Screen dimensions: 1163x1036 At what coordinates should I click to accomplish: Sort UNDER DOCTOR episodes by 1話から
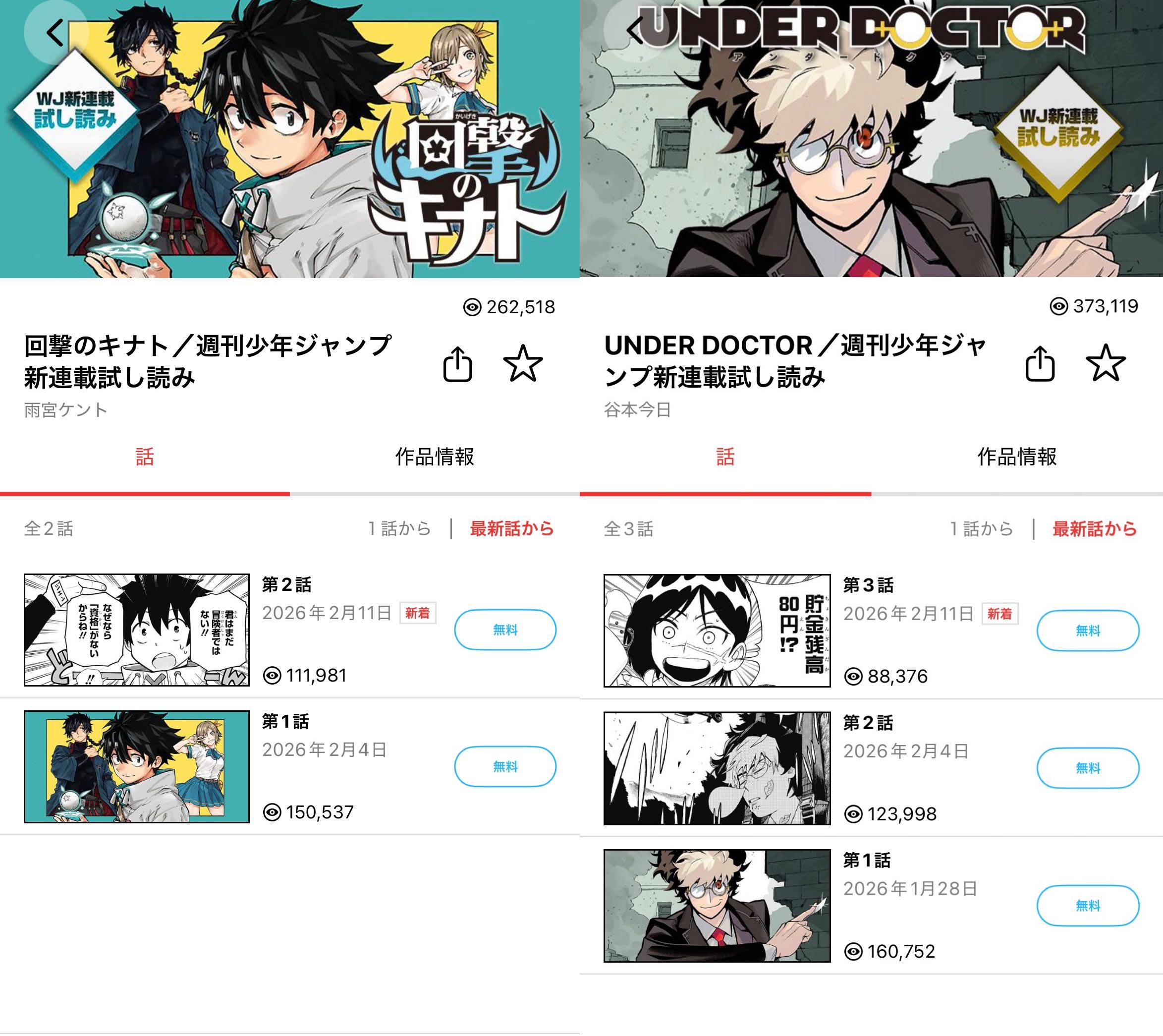pos(982,529)
